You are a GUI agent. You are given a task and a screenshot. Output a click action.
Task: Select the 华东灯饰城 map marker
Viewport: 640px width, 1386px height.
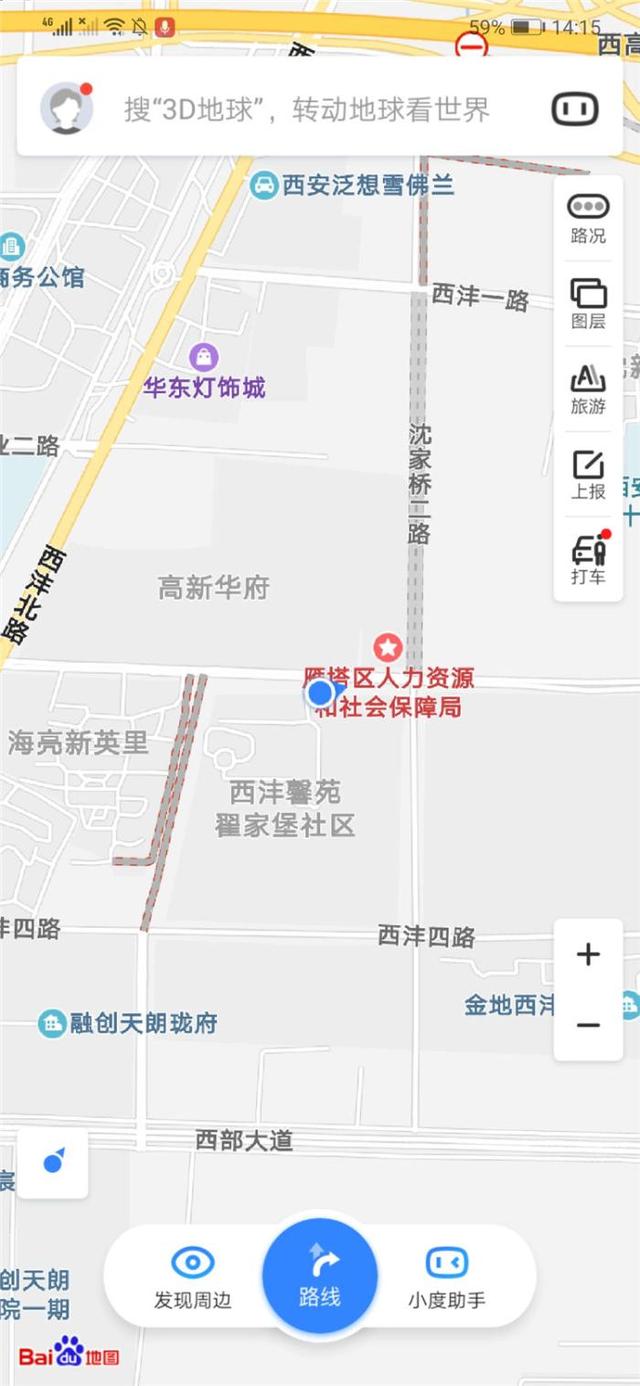(204, 356)
